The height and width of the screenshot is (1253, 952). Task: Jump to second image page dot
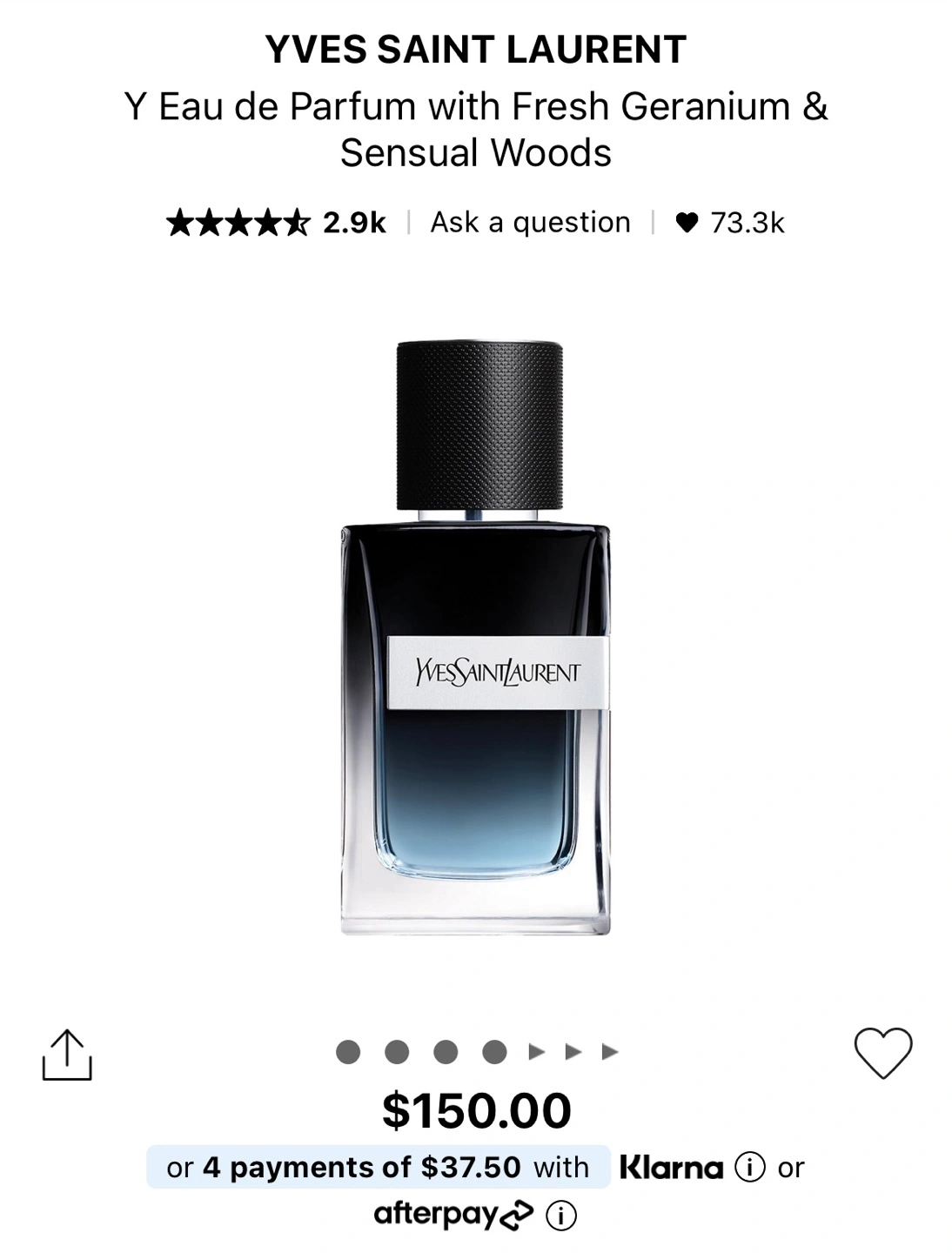[x=397, y=1052]
